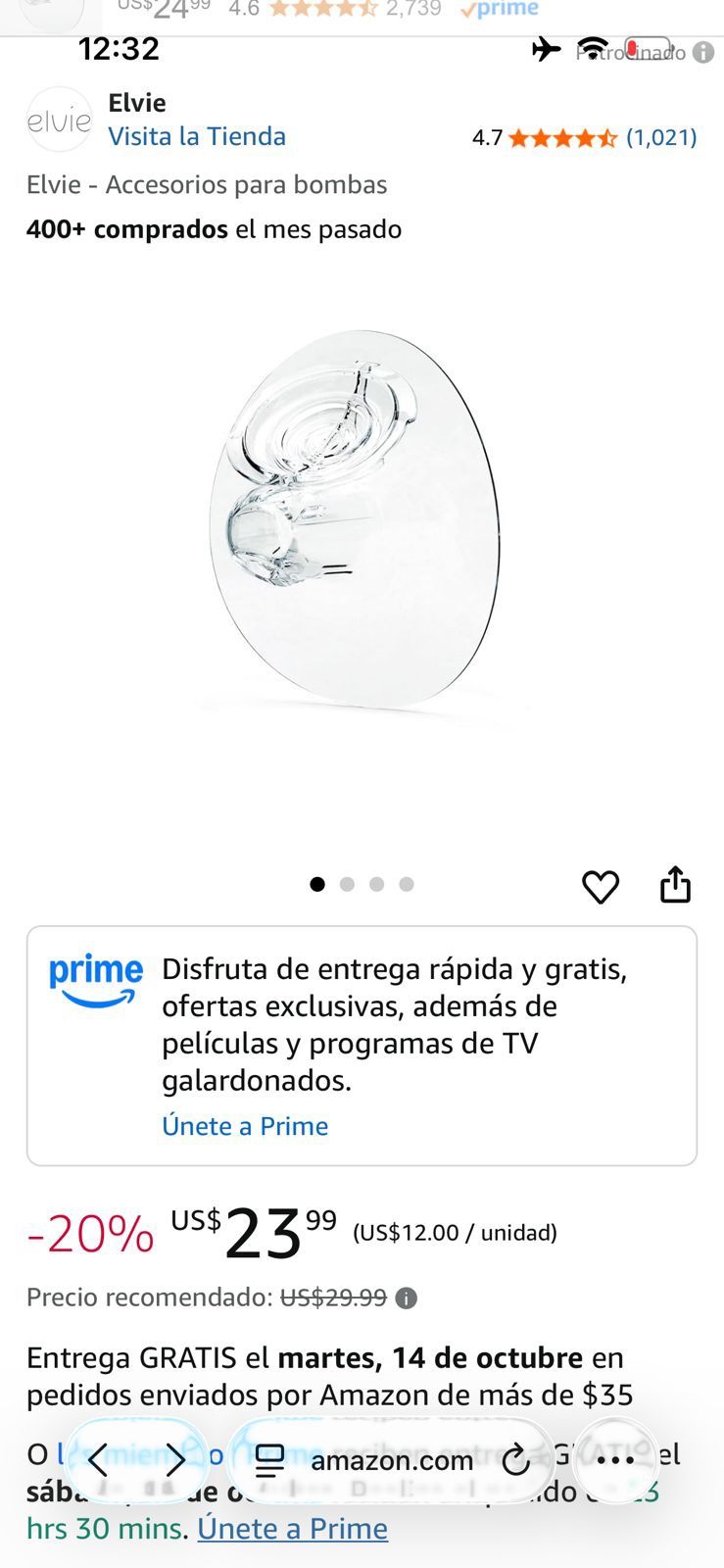Screen dimensions: 724x1568
Task: Jump to the second product image dot
Action: (347, 884)
